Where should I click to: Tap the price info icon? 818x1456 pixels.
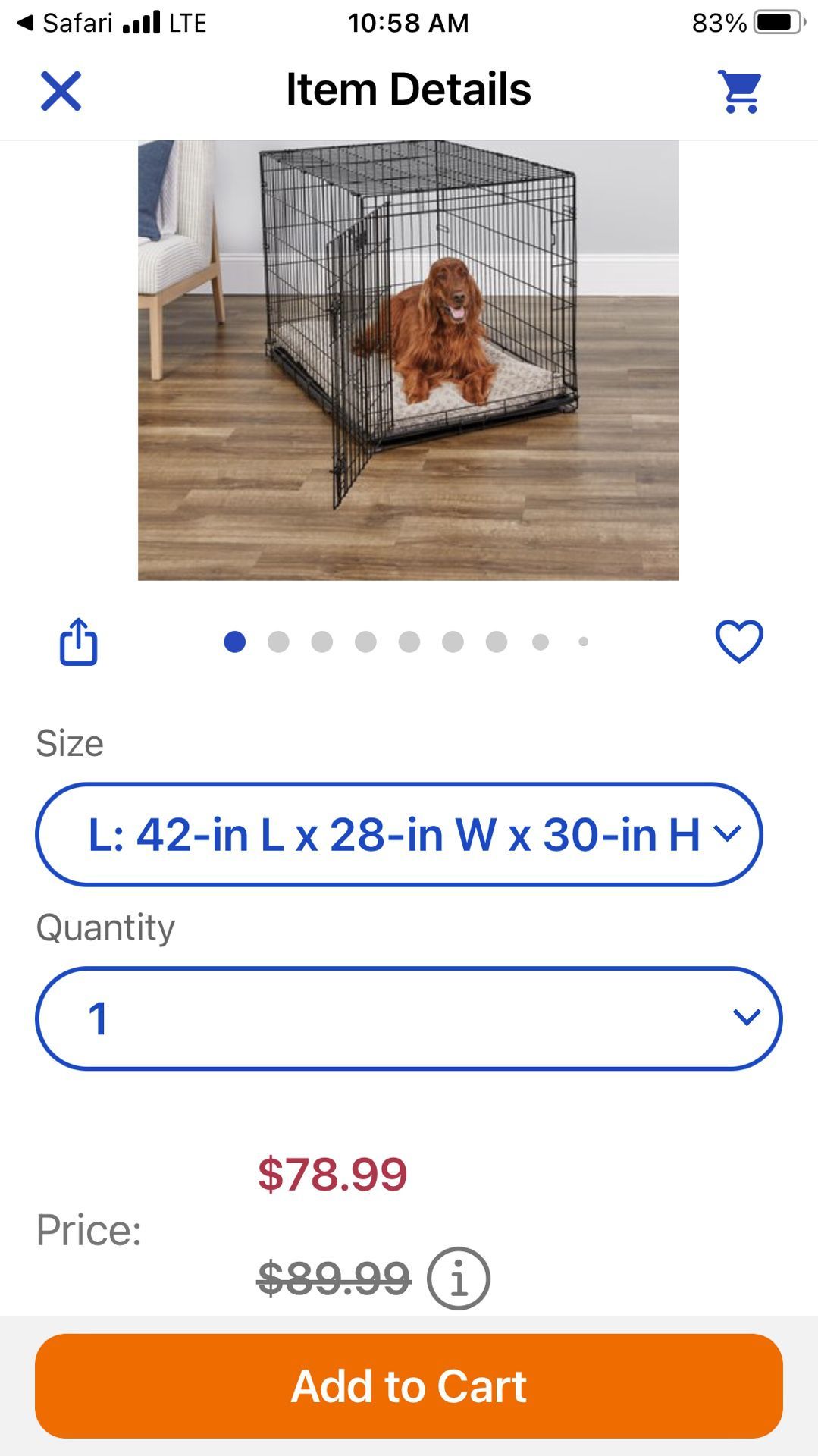tap(459, 1279)
